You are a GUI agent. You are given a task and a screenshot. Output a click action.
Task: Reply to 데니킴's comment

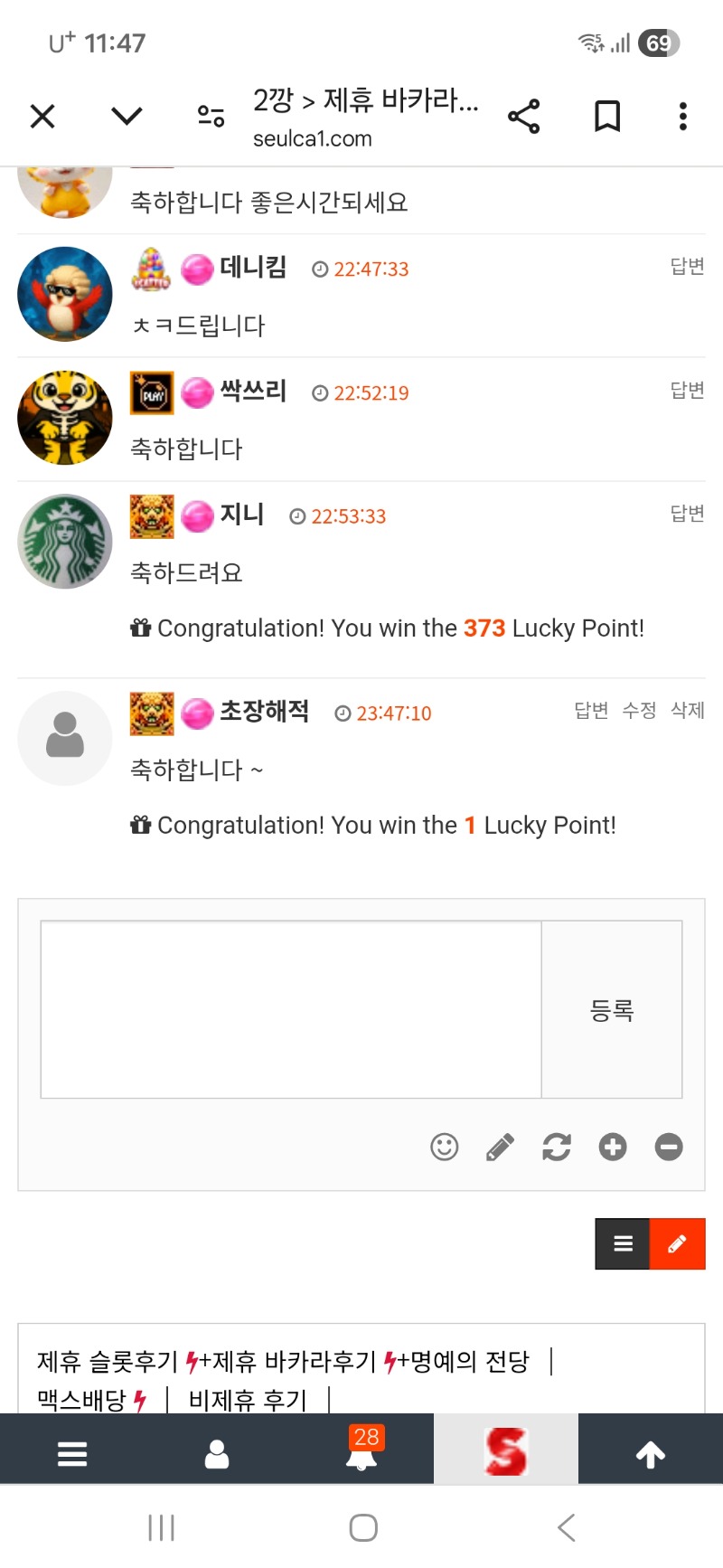tap(687, 266)
